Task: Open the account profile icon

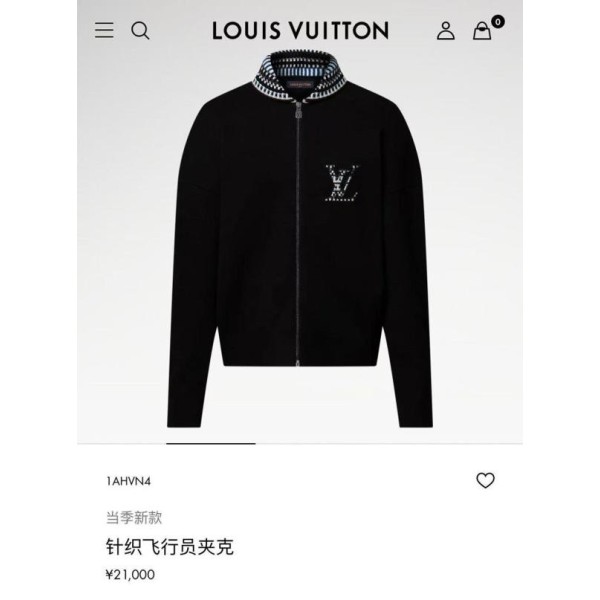Action: [445, 30]
